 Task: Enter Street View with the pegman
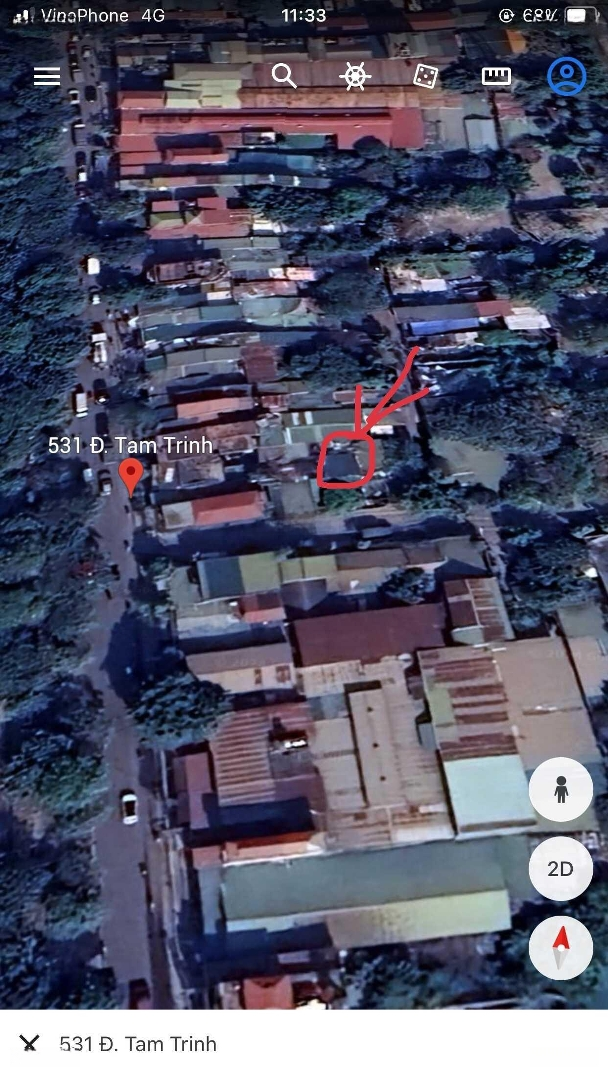(x=560, y=790)
